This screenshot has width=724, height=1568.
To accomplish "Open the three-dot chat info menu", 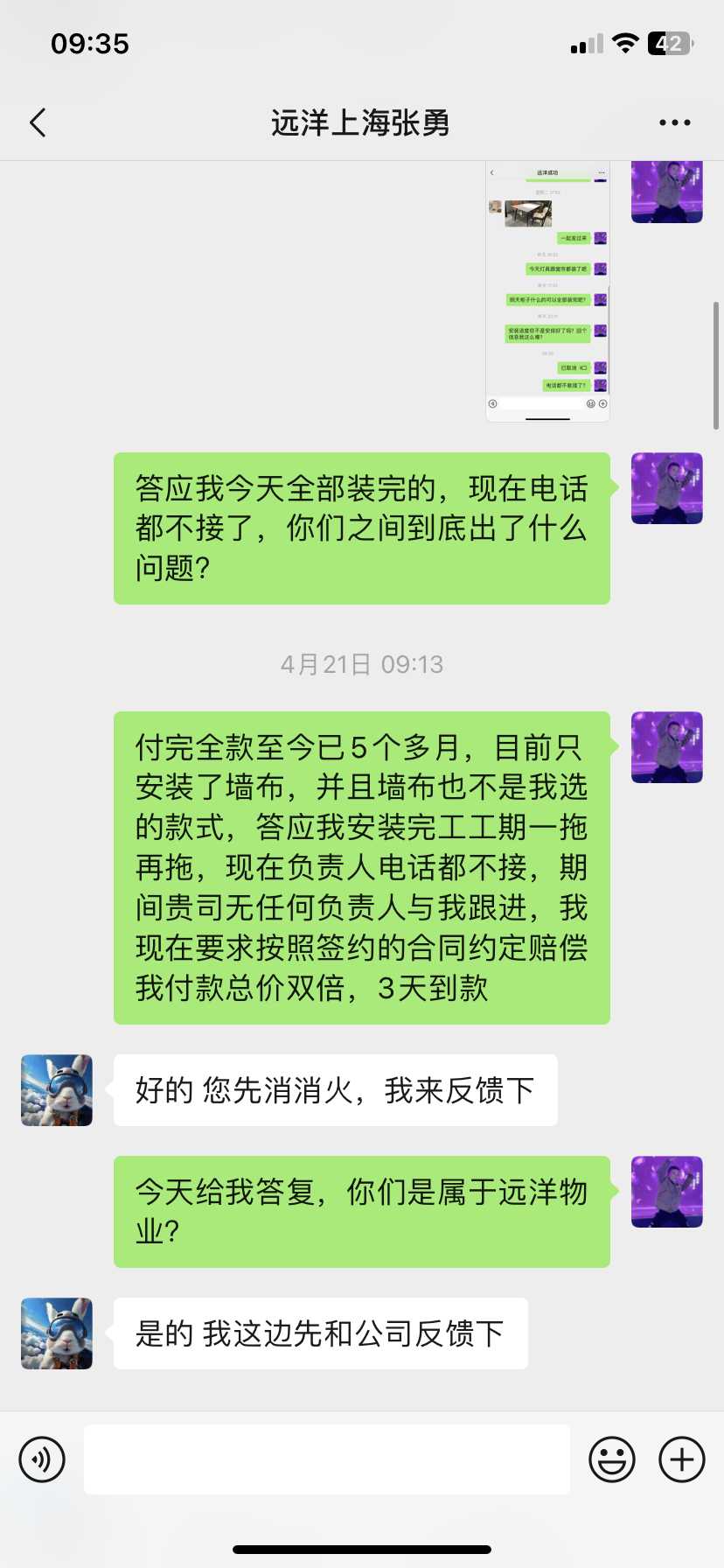I will (674, 122).
